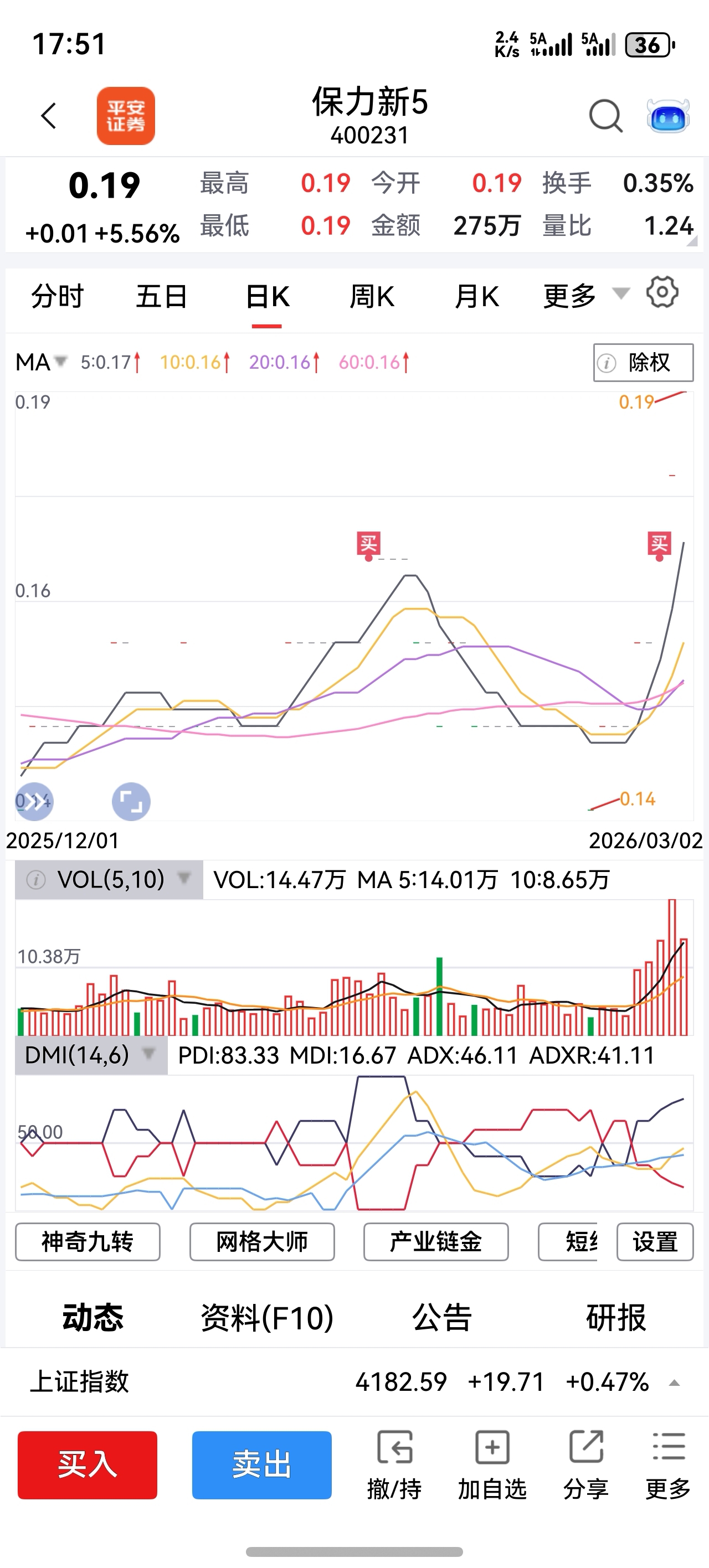
Task: Select the 月K chart tab
Action: [476, 297]
